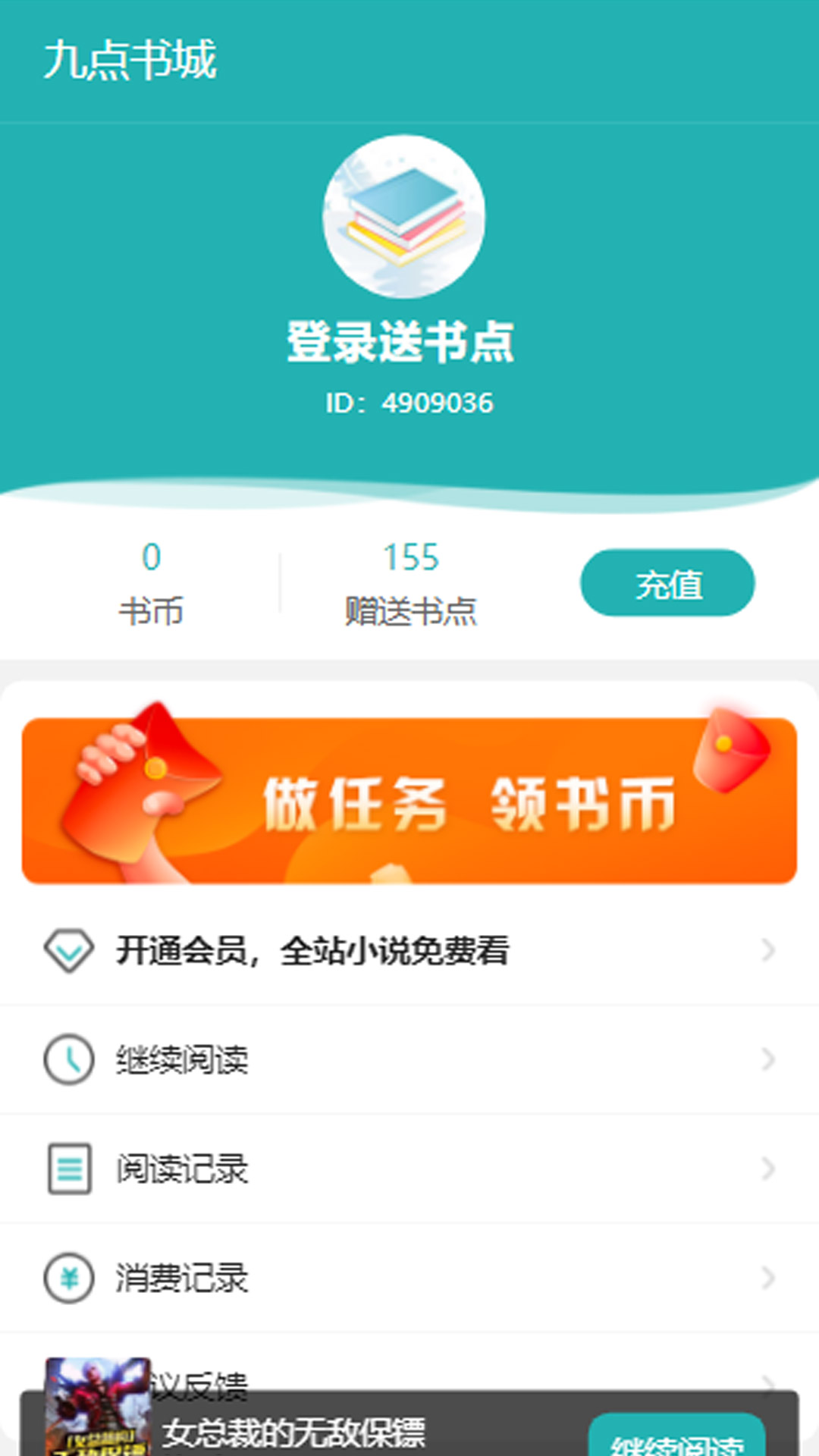819x1456 pixels.
Task: Open 消费记录 spending history
Action: [x=409, y=1278]
